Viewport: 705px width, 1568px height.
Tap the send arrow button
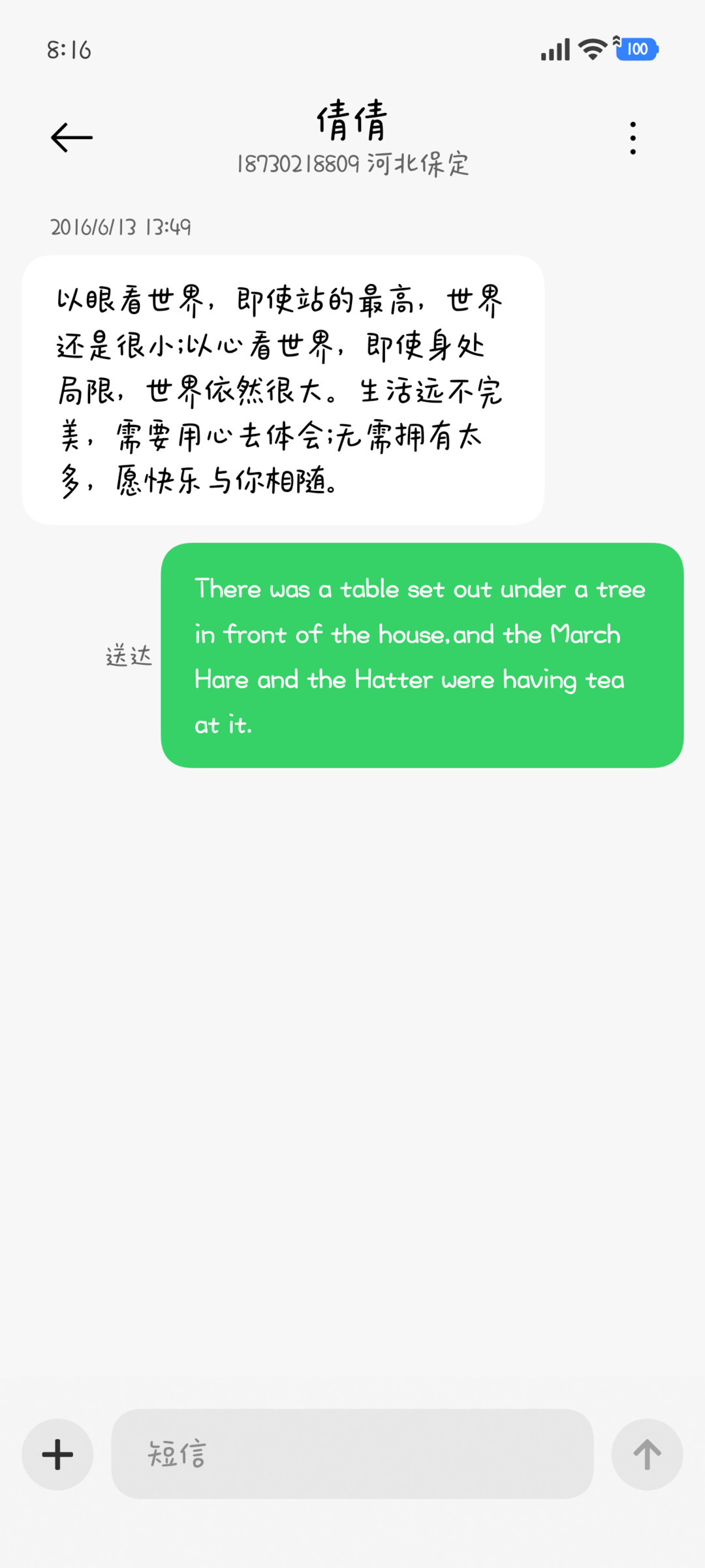coord(647,1454)
